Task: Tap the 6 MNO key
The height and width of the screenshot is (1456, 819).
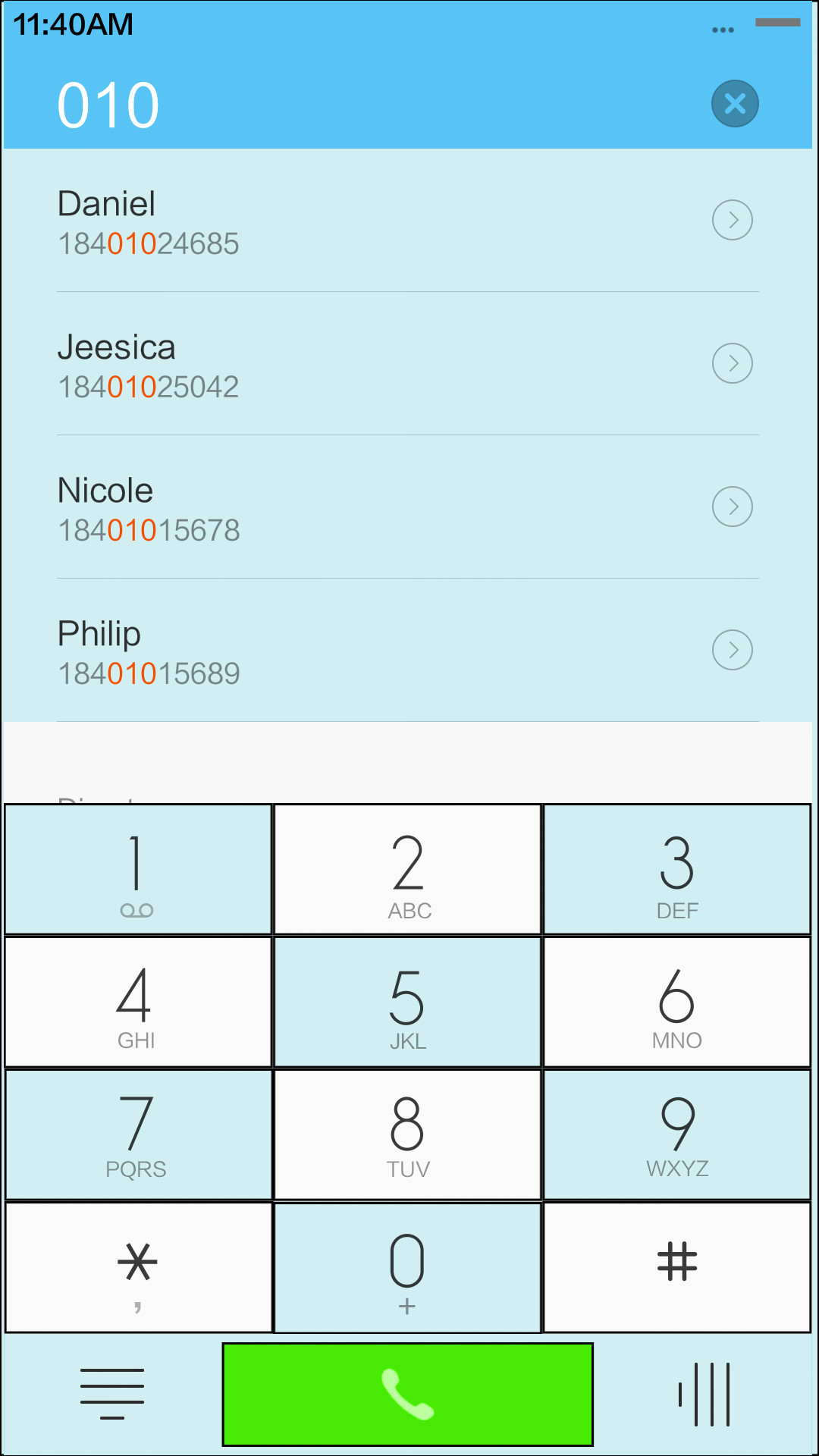Action: pyautogui.click(x=677, y=1003)
